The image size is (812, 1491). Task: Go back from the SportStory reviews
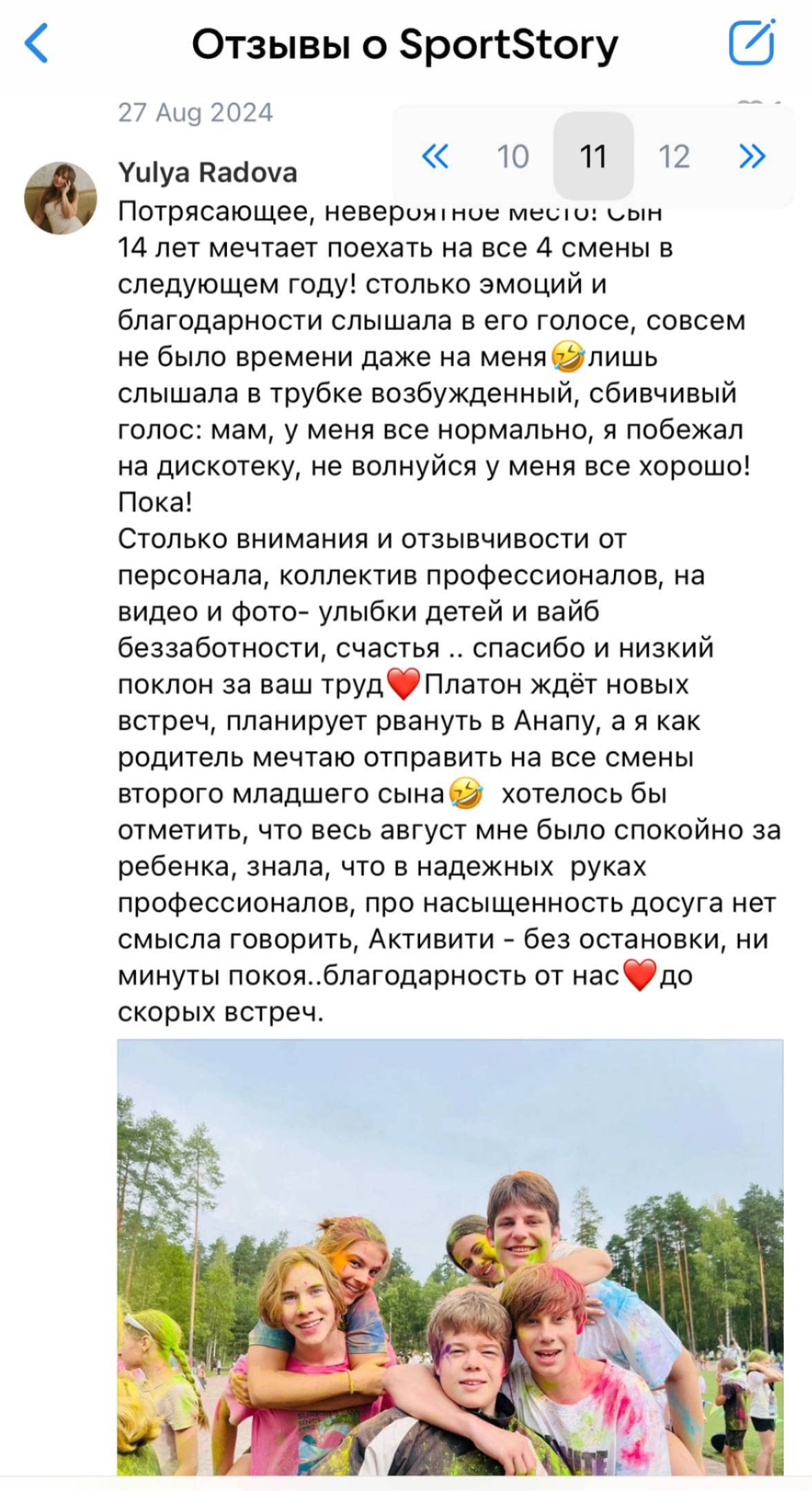pyautogui.click(x=37, y=43)
